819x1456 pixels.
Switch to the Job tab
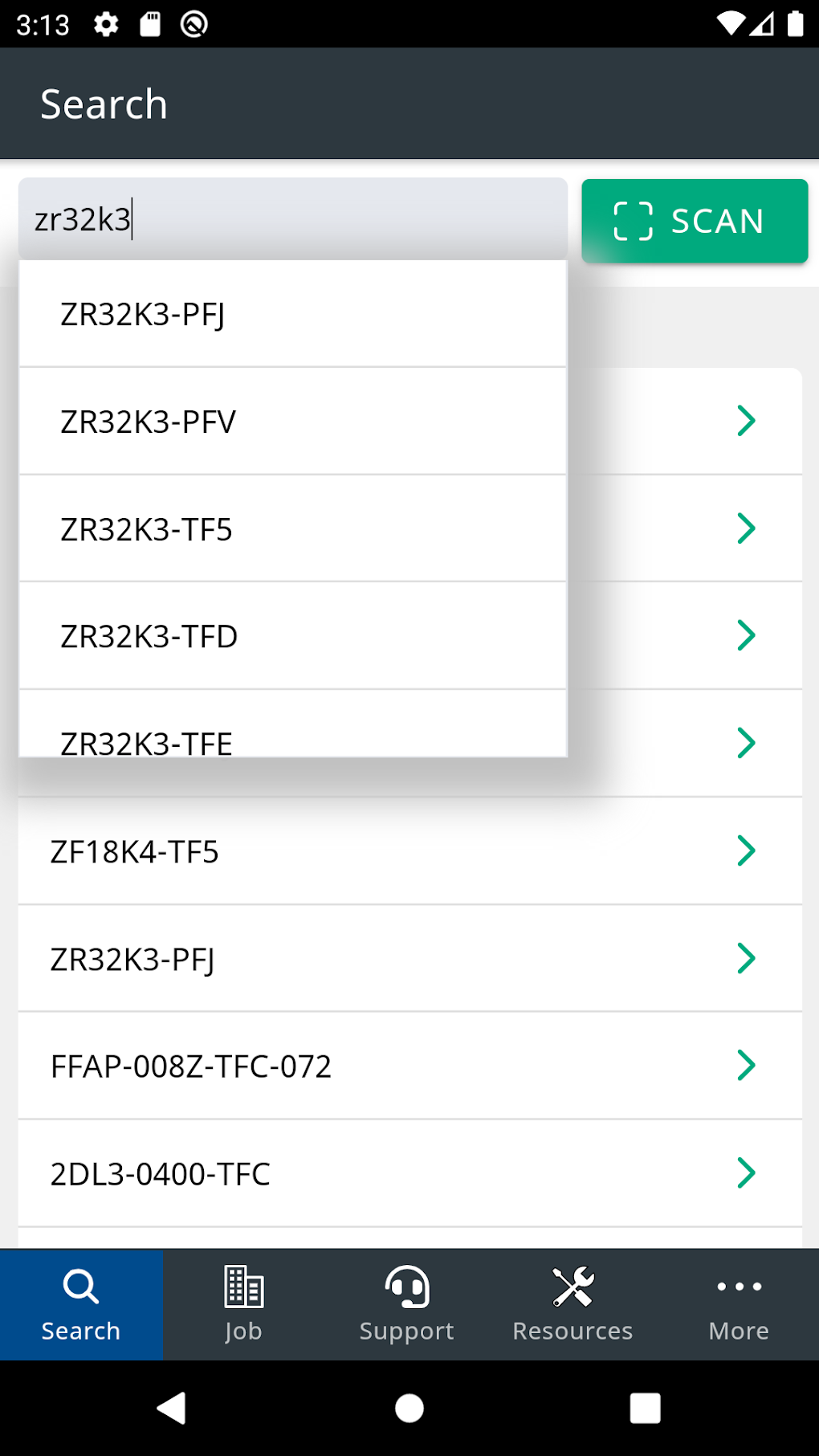[243, 1304]
